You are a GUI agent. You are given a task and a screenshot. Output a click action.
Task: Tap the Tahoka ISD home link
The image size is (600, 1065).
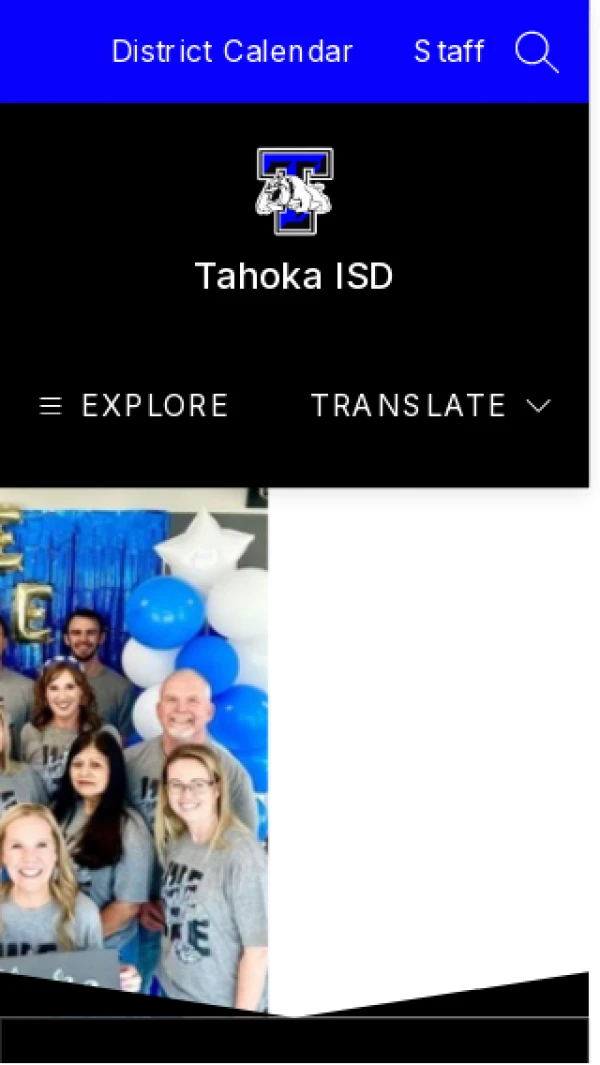[294, 276]
